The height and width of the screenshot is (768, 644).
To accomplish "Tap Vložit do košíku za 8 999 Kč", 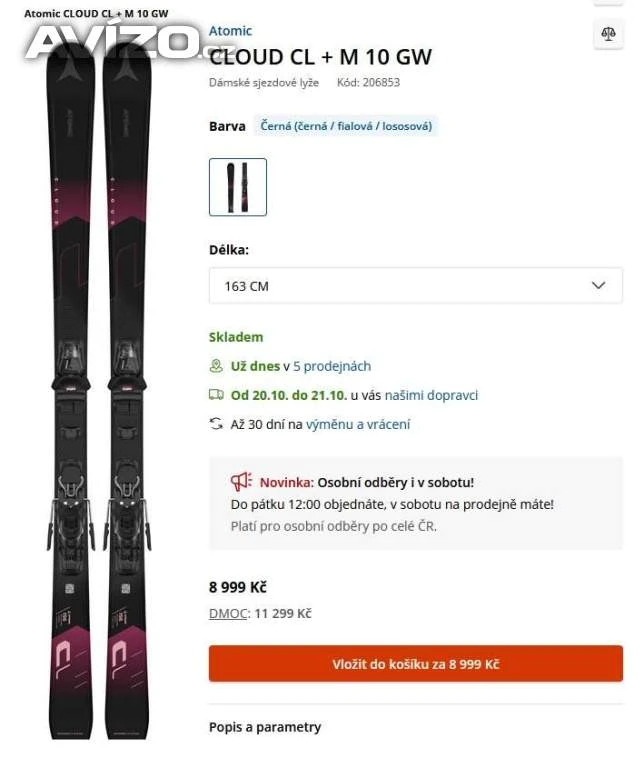I will (x=415, y=664).
